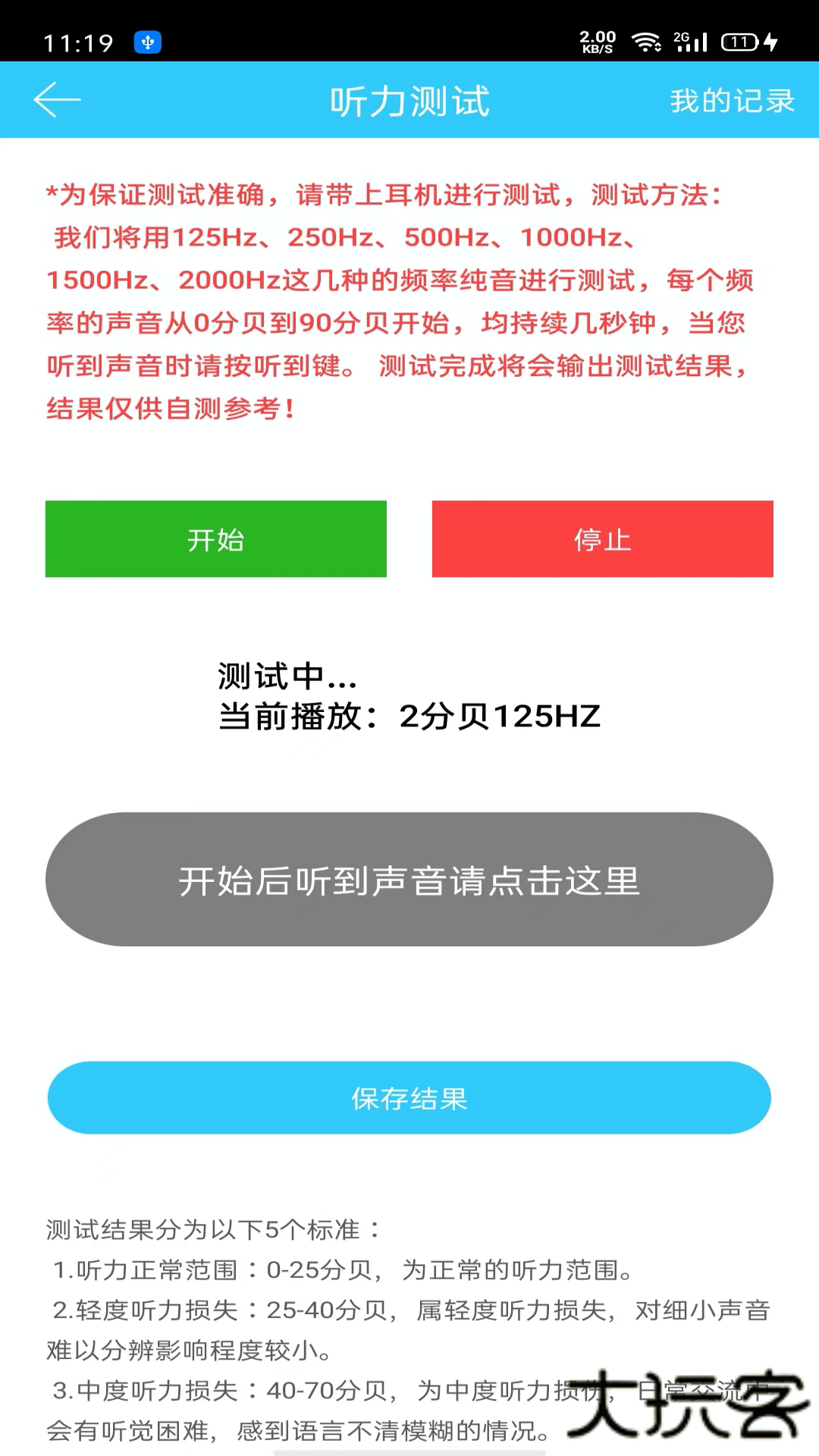Image resolution: width=819 pixels, height=1456 pixels.
Task: Tap the gray heard-sound response button
Action: tap(409, 880)
